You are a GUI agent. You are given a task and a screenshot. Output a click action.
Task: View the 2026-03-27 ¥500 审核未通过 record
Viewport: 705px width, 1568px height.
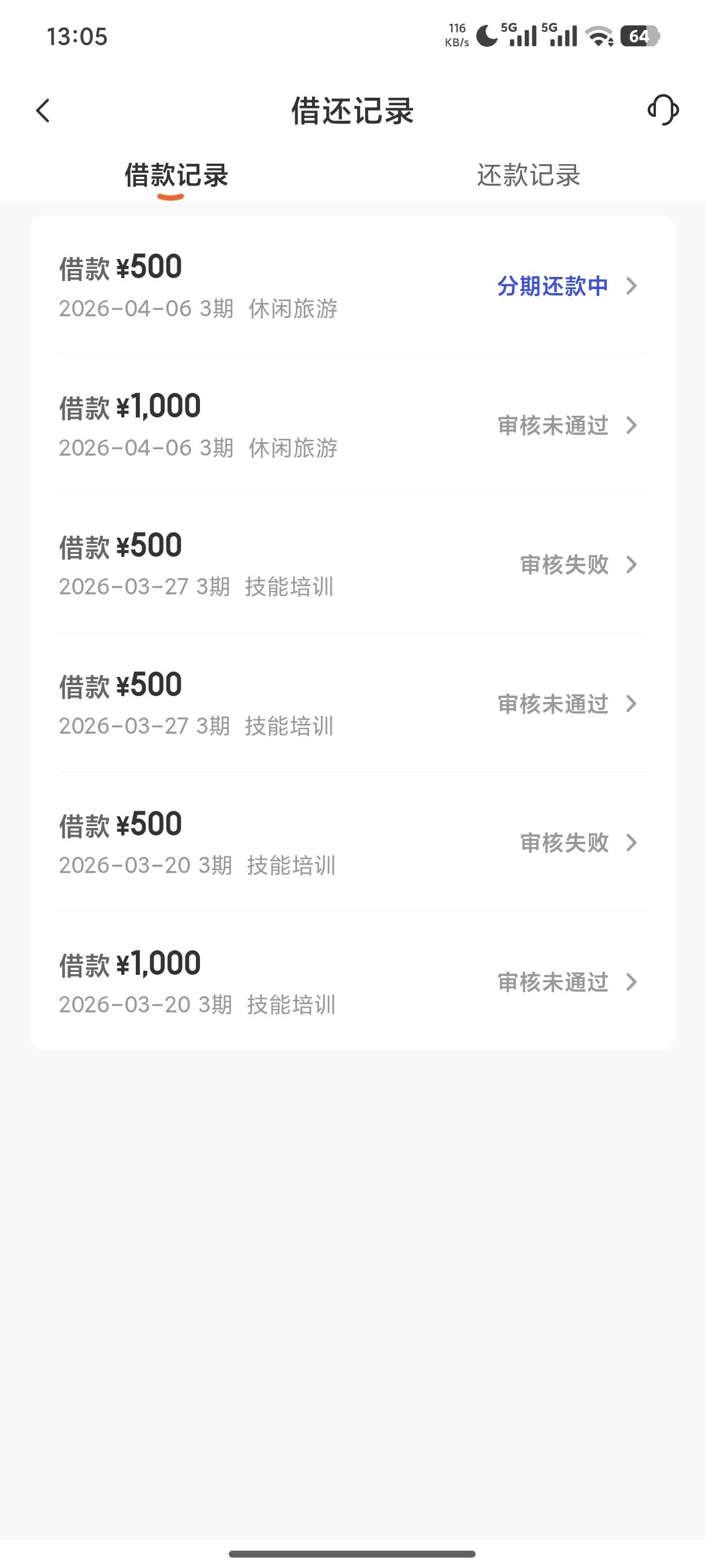[x=352, y=704]
